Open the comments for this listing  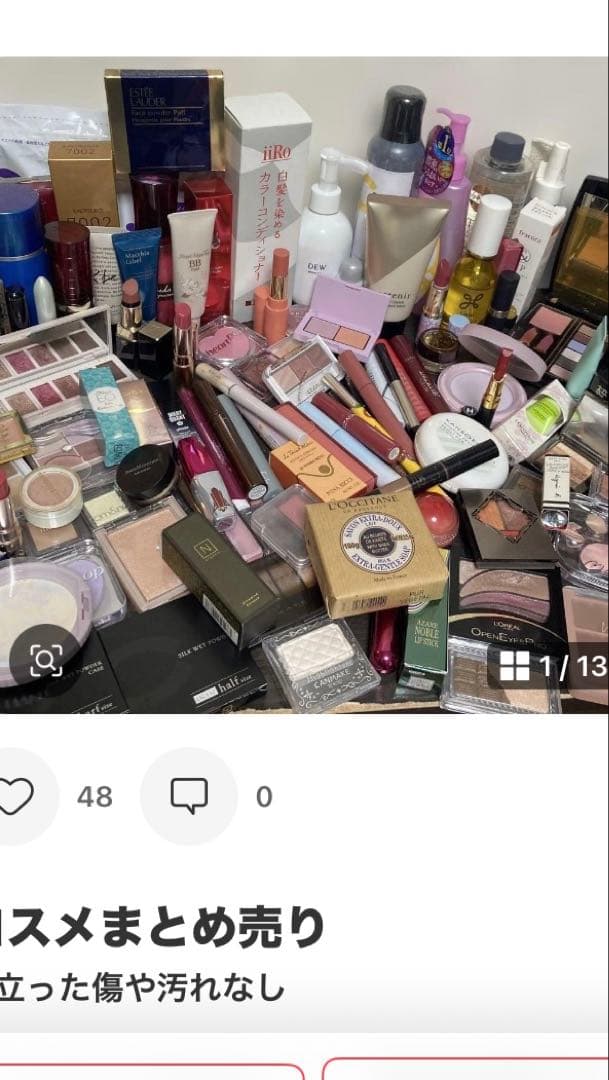click(189, 796)
